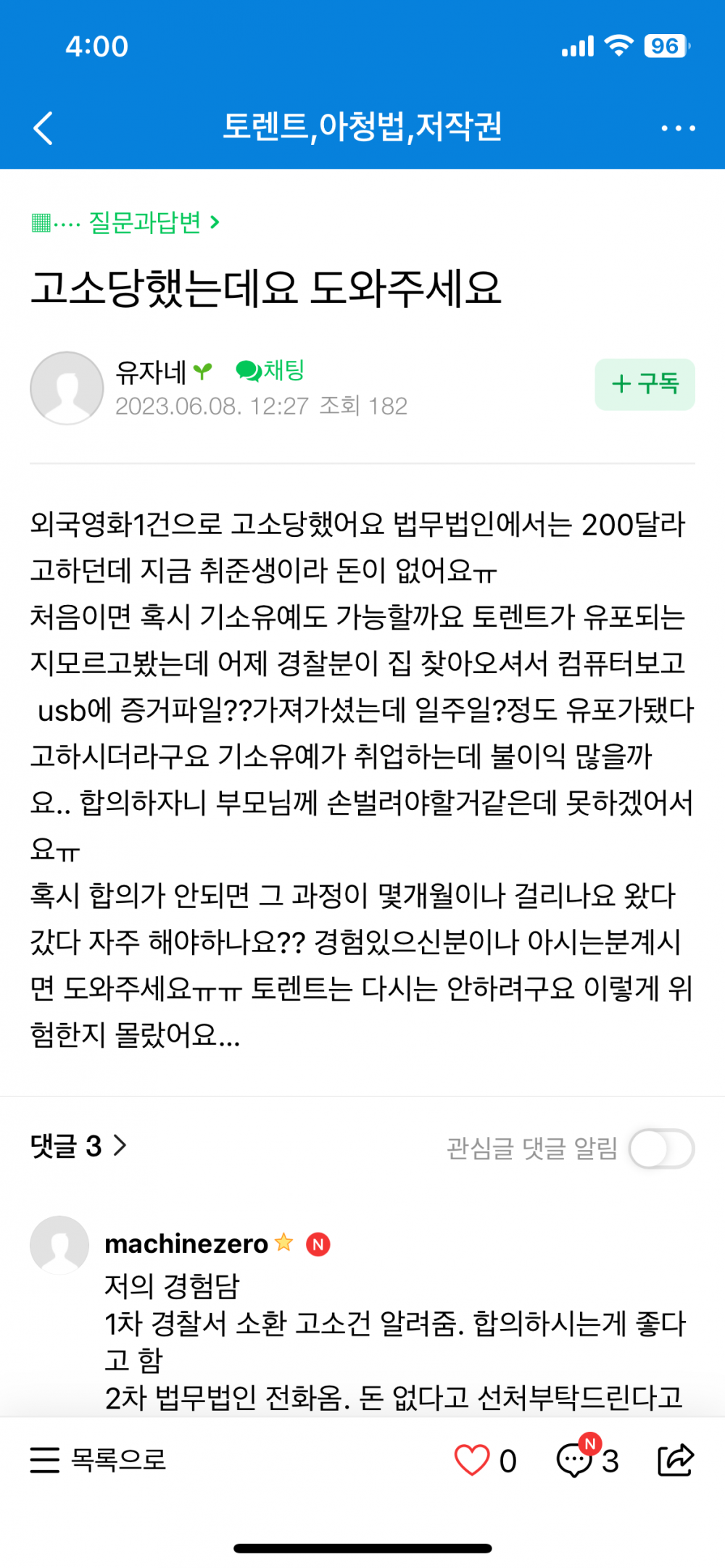This screenshot has height=1568, width=725.
Task: Open comments via the speech bubble icon
Action: coord(575,1460)
